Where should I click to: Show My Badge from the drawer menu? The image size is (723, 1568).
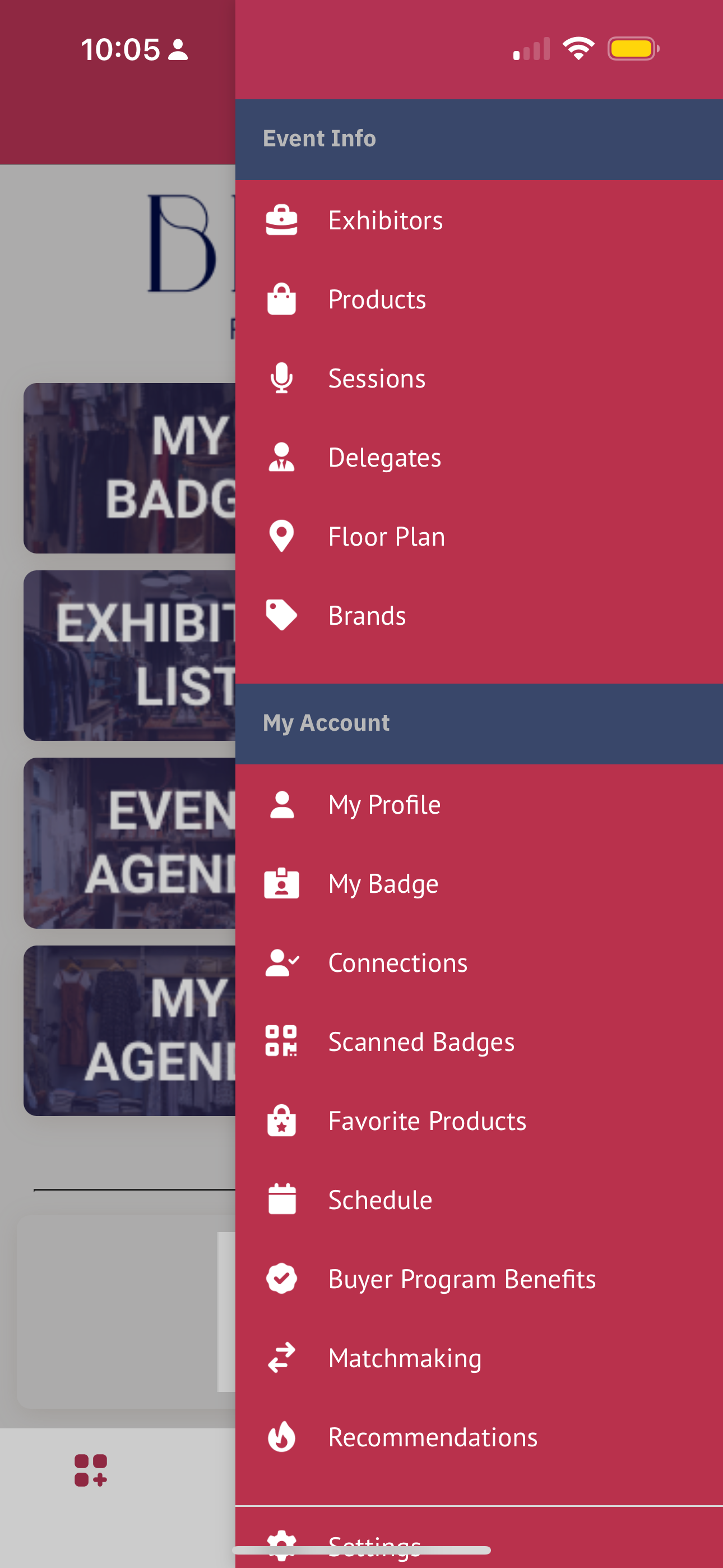(383, 884)
